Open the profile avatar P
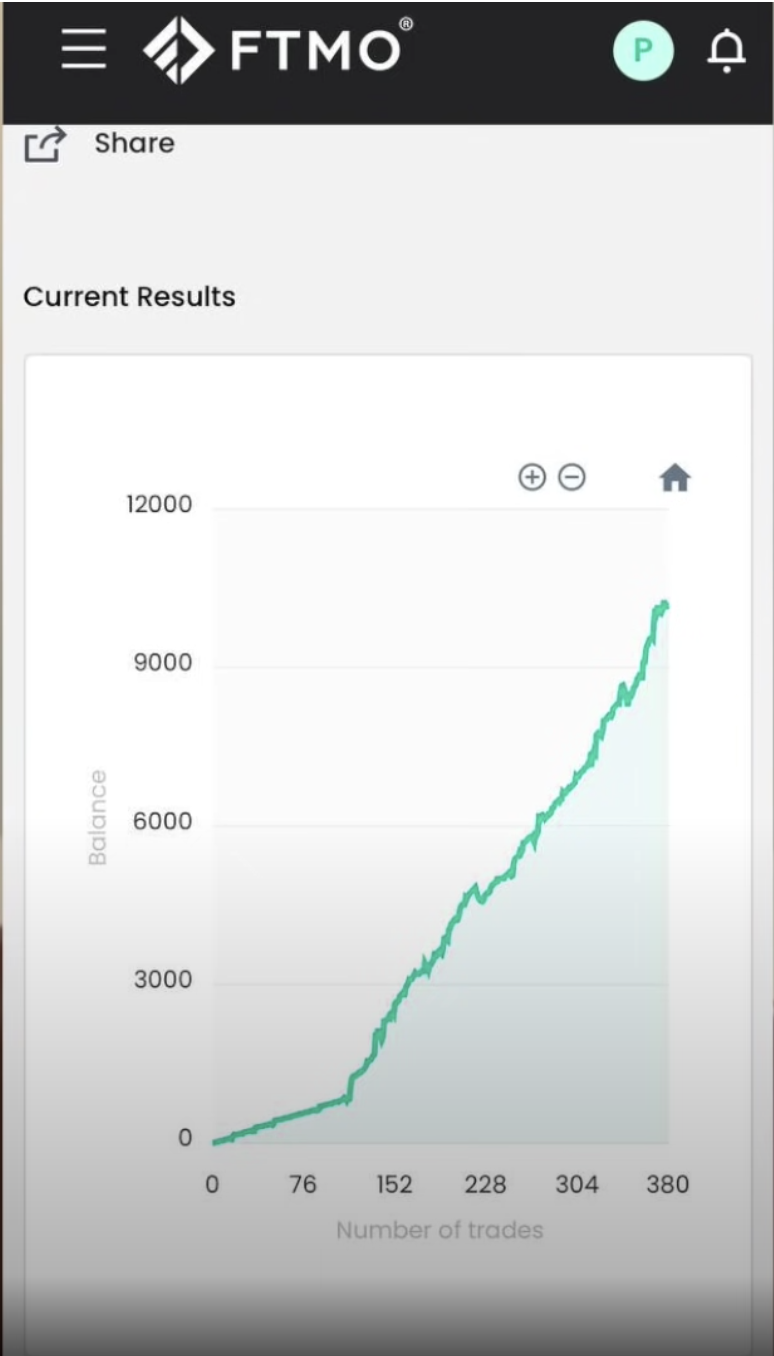 (x=643, y=50)
